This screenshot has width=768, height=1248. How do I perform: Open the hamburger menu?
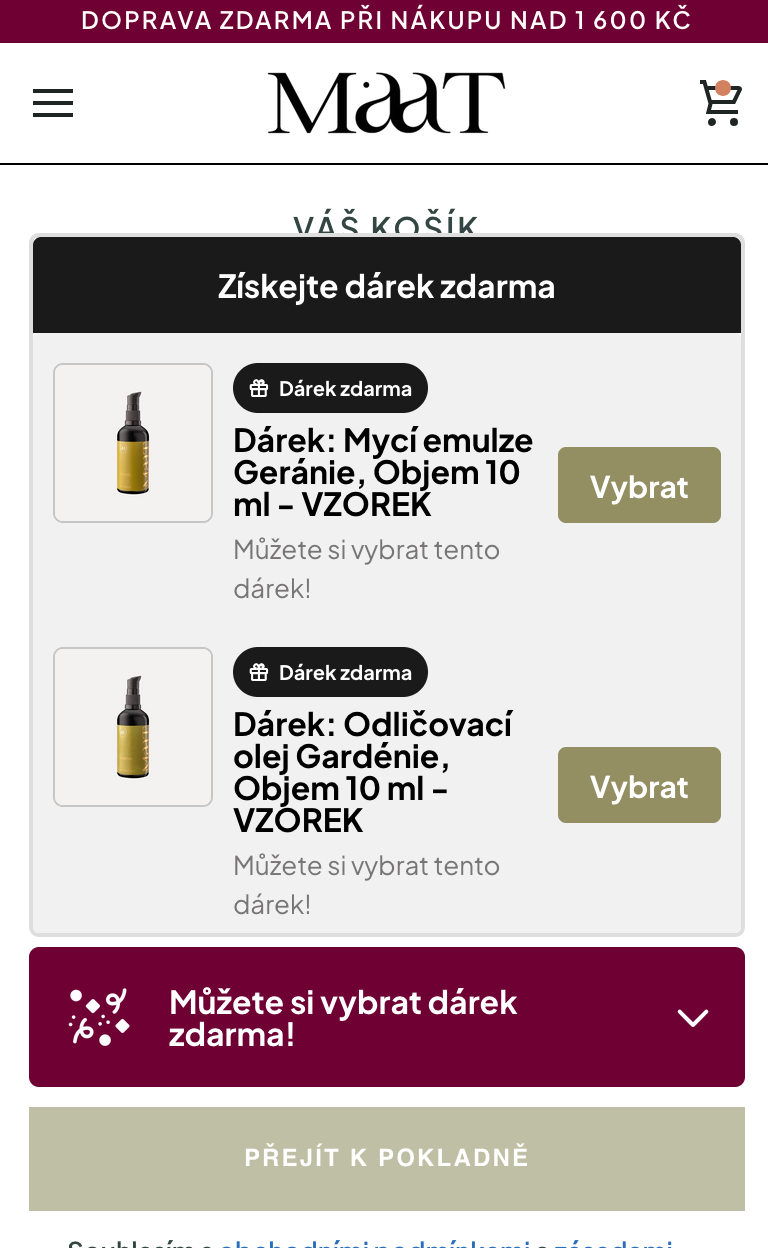pyautogui.click(x=53, y=103)
